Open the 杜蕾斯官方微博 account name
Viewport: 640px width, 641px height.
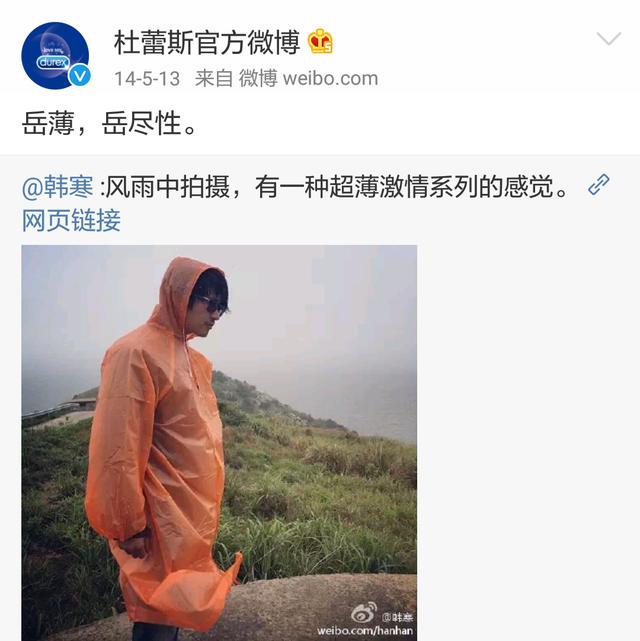point(207,42)
